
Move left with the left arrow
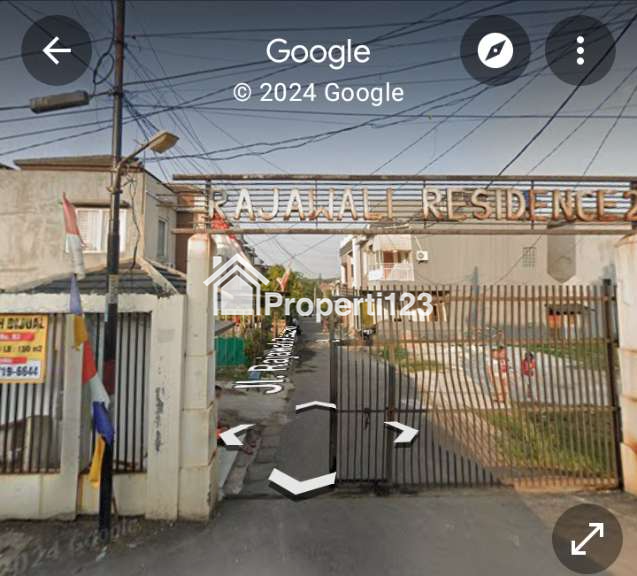pyautogui.click(x=235, y=435)
